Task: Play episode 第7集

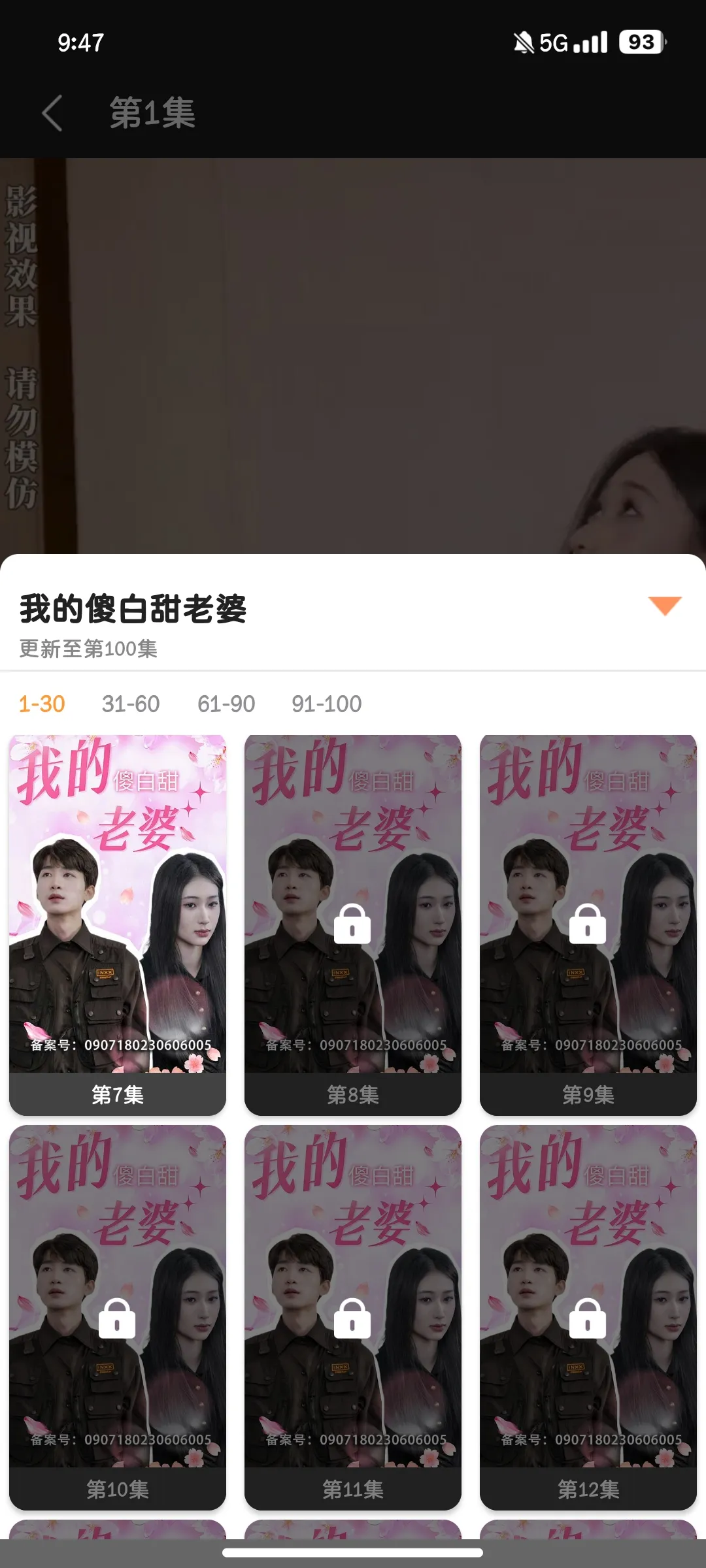Action: pos(118,924)
